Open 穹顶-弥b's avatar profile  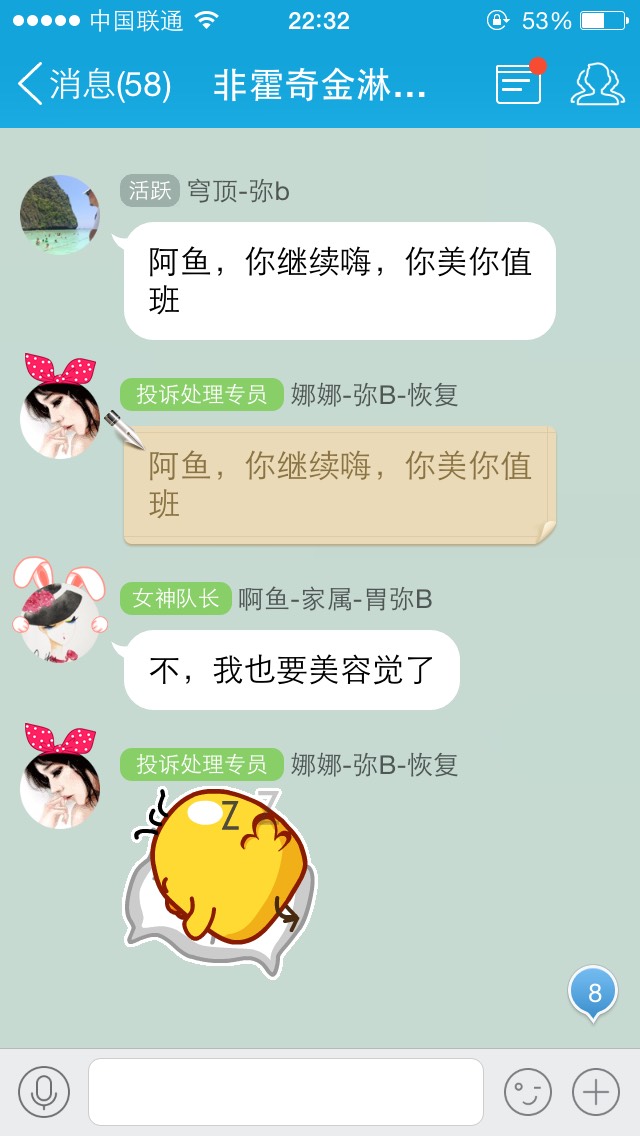click(x=60, y=214)
